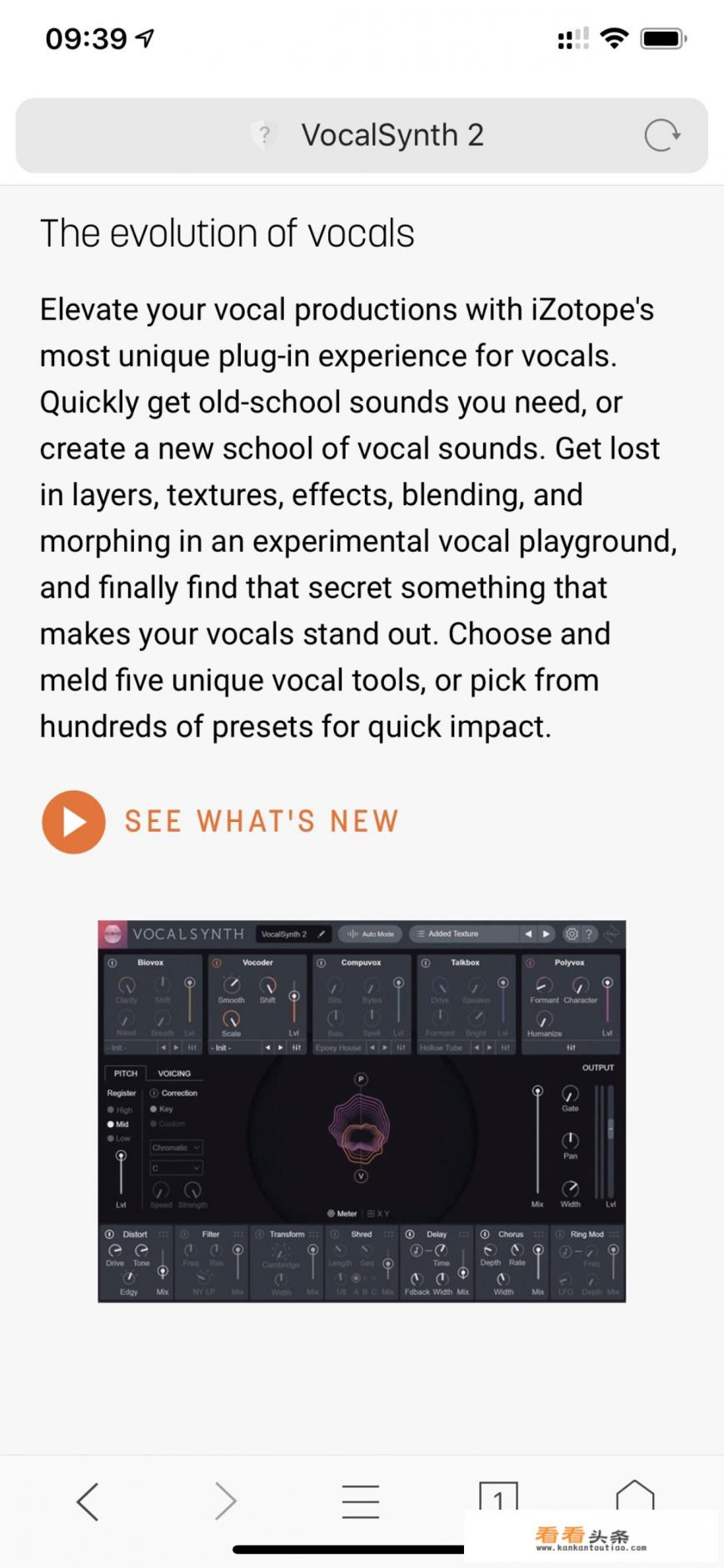Open the tabs switcher
Screen dimensions: 724x1568
click(x=498, y=1497)
